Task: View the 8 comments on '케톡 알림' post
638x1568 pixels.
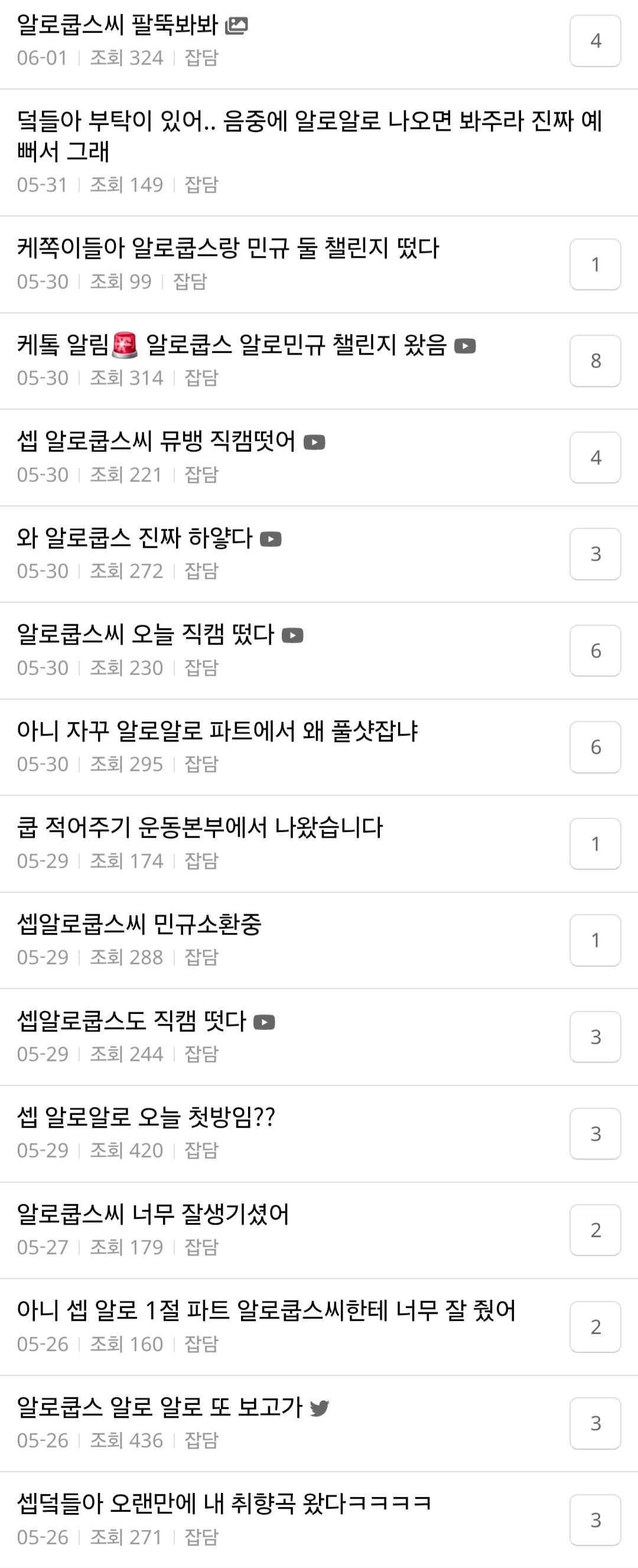Action: coord(595,361)
